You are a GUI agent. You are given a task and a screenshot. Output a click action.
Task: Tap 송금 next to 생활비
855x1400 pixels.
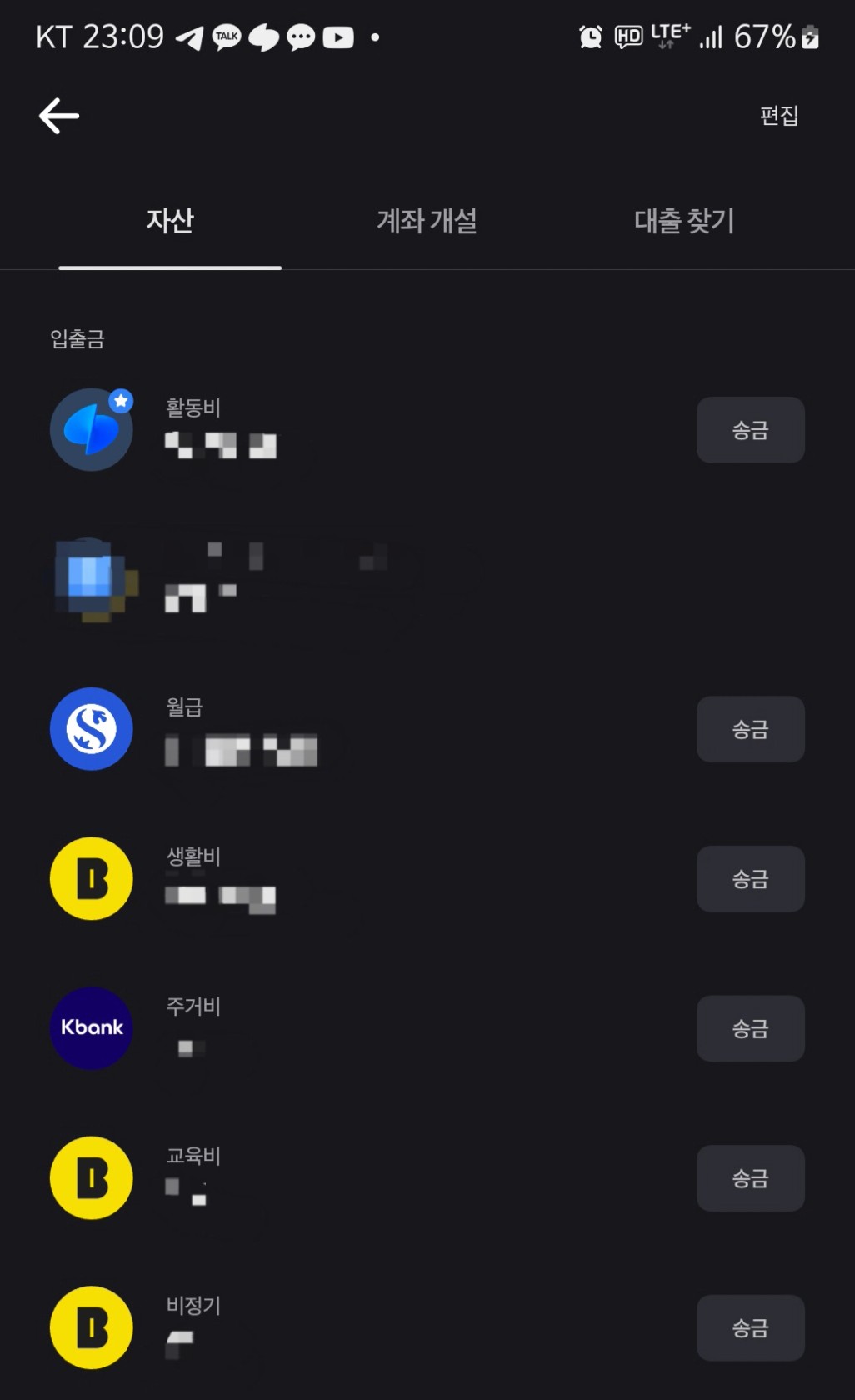[750, 879]
